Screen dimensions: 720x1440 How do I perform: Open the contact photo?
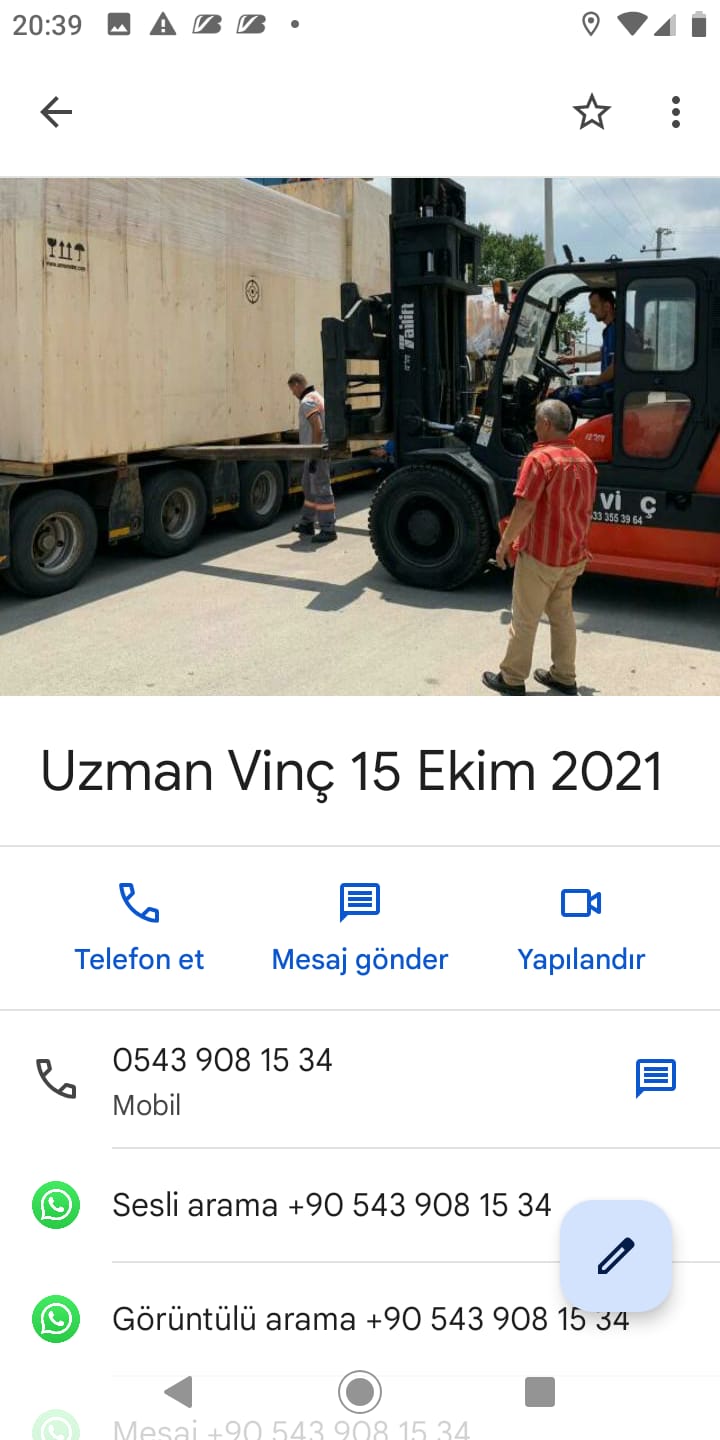(360, 436)
